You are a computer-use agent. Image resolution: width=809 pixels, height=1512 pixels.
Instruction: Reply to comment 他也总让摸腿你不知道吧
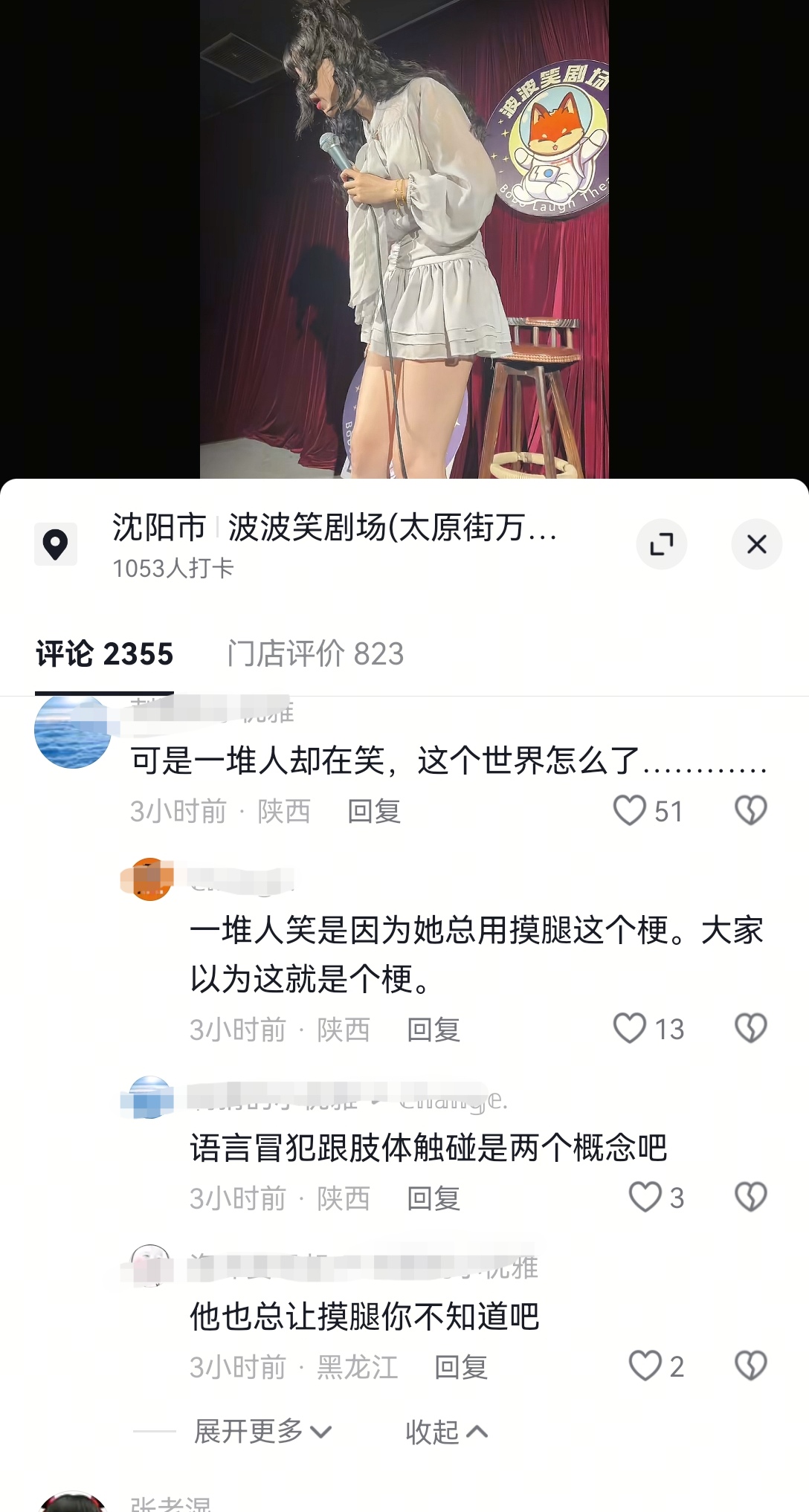461,1367
